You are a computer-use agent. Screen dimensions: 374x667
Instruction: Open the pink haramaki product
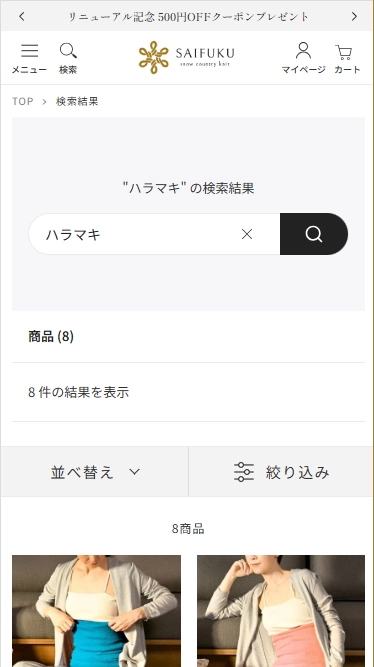point(281,611)
